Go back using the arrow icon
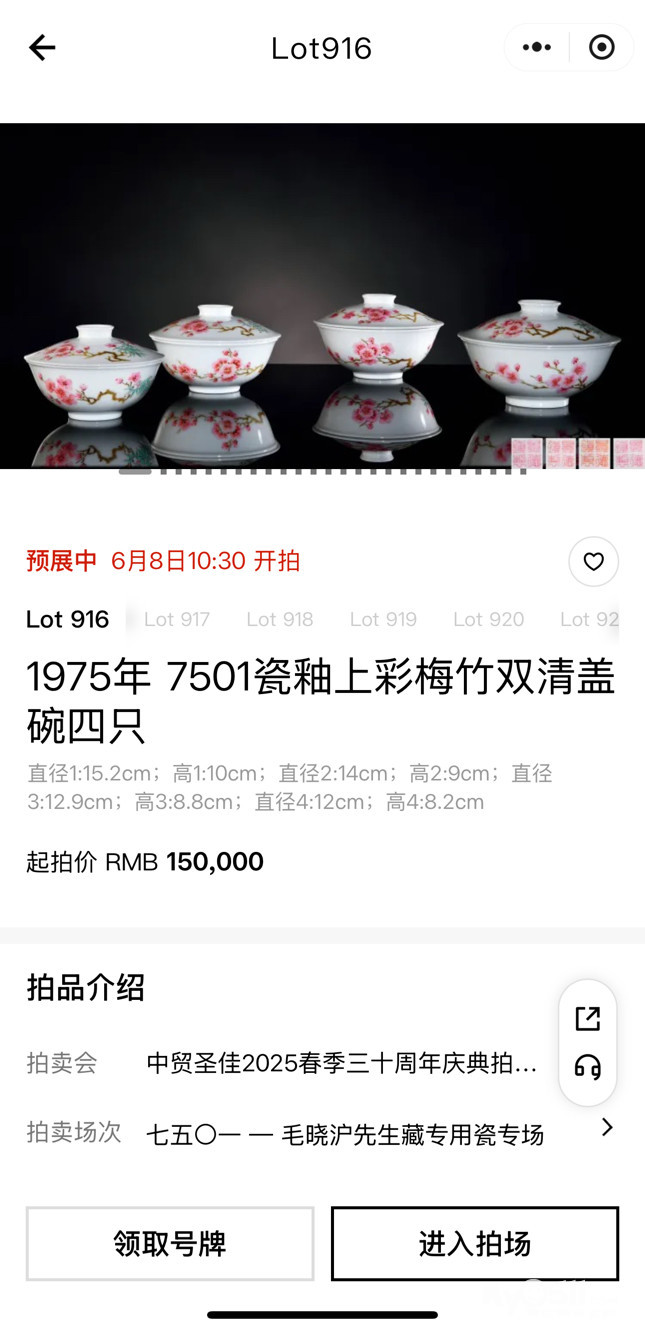Screen dimensions: 645x1331 click(x=42, y=48)
